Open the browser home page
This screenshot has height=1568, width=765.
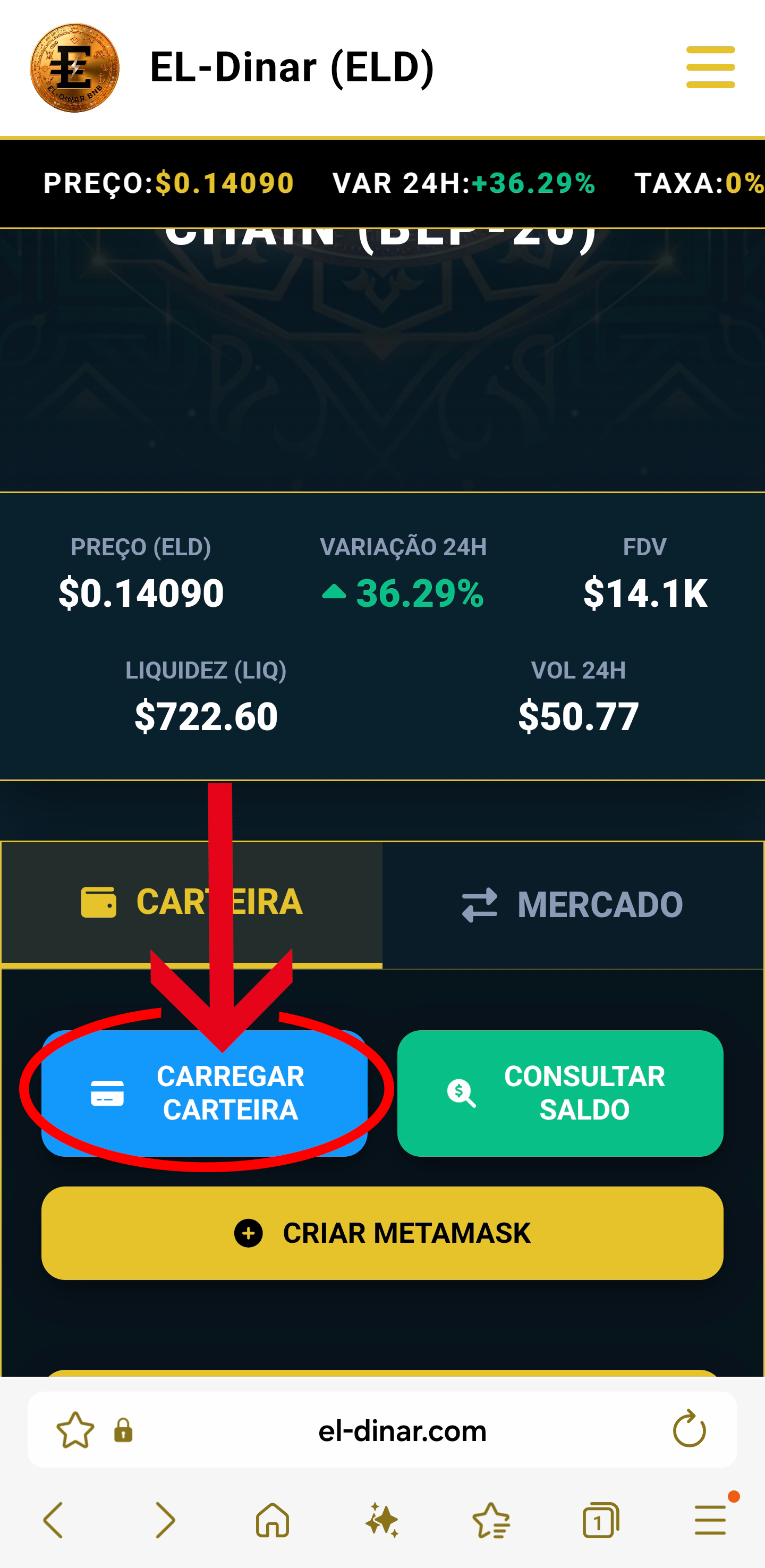click(x=273, y=1520)
